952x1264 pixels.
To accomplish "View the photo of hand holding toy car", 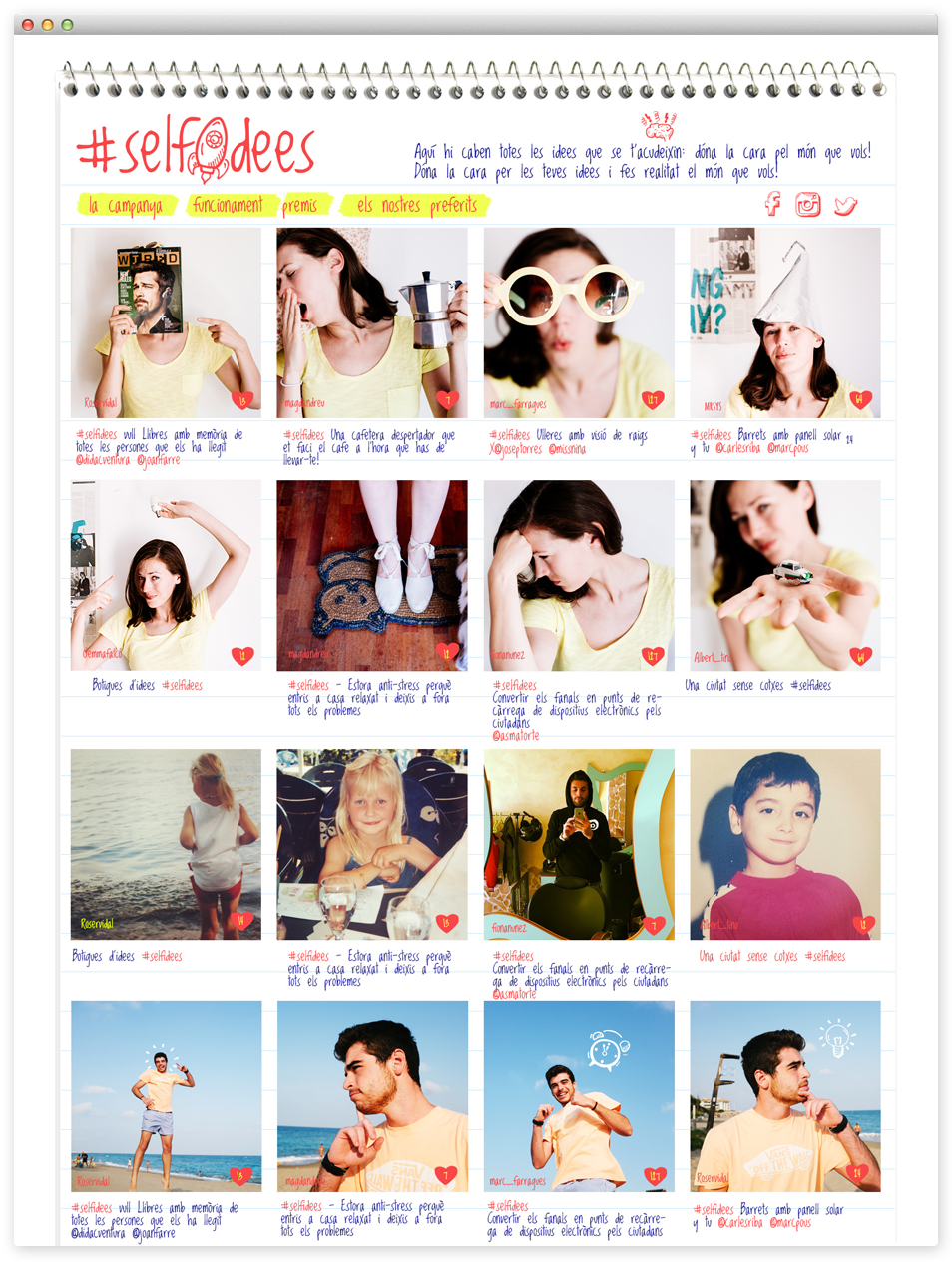I will 785,575.
